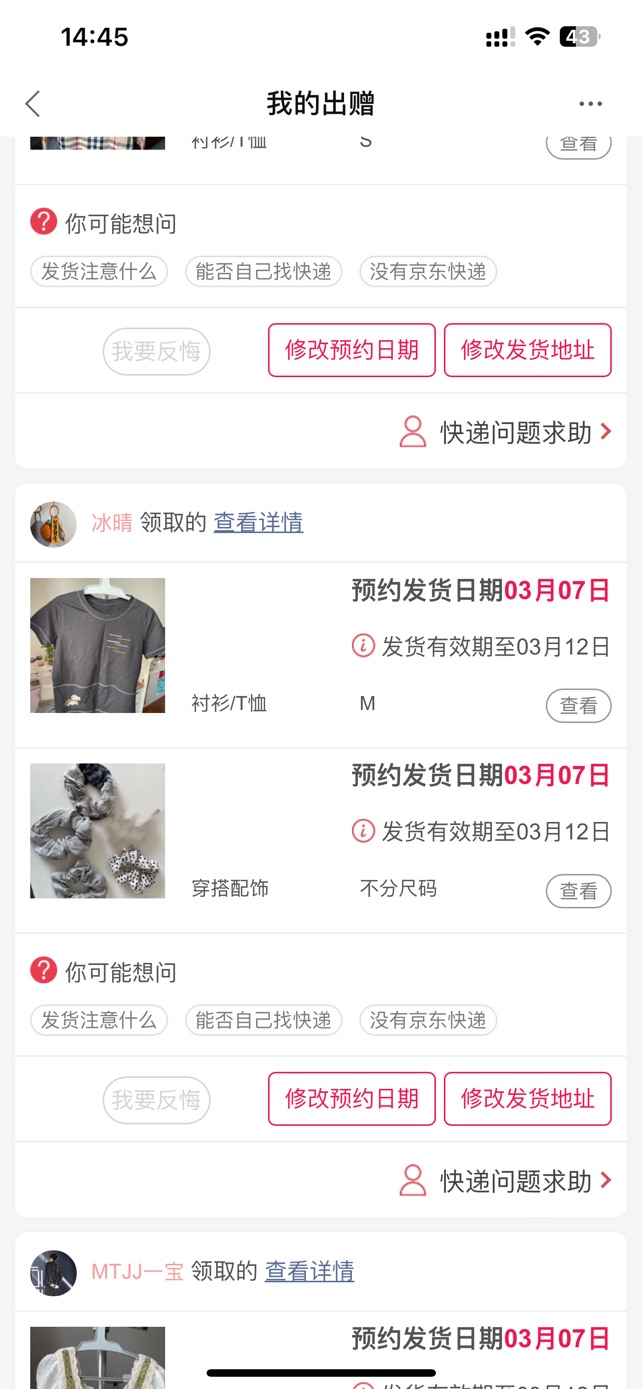Screen dimensions: 642x1389
Task: Tap 修改预约日期 in the top order card
Action: click(352, 350)
